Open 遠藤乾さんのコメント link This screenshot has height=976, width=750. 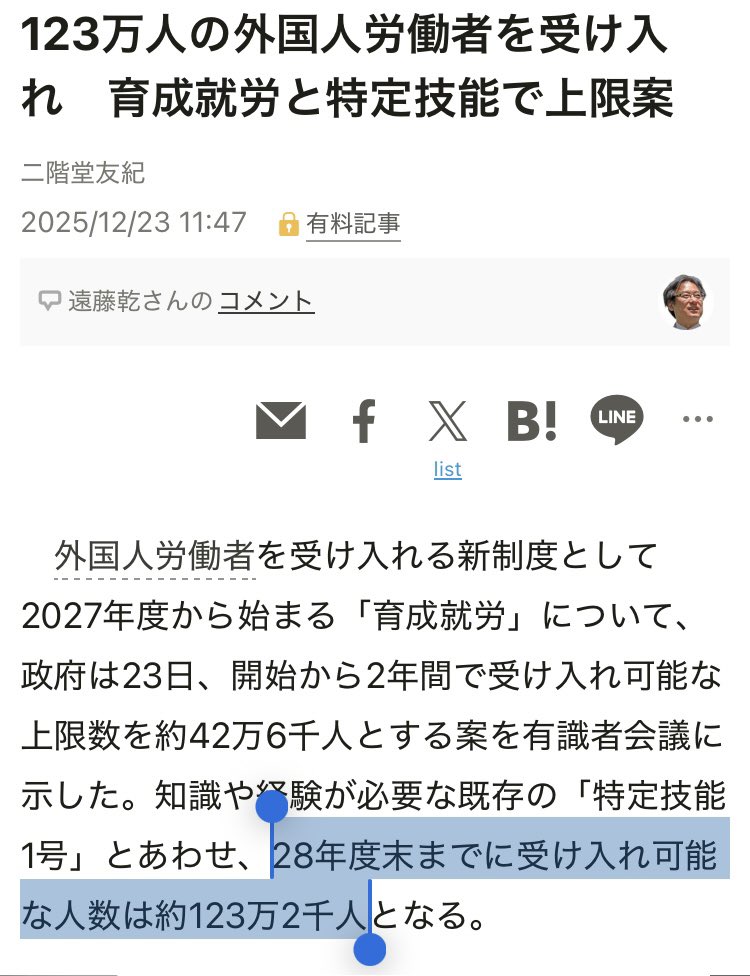click(266, 301)
